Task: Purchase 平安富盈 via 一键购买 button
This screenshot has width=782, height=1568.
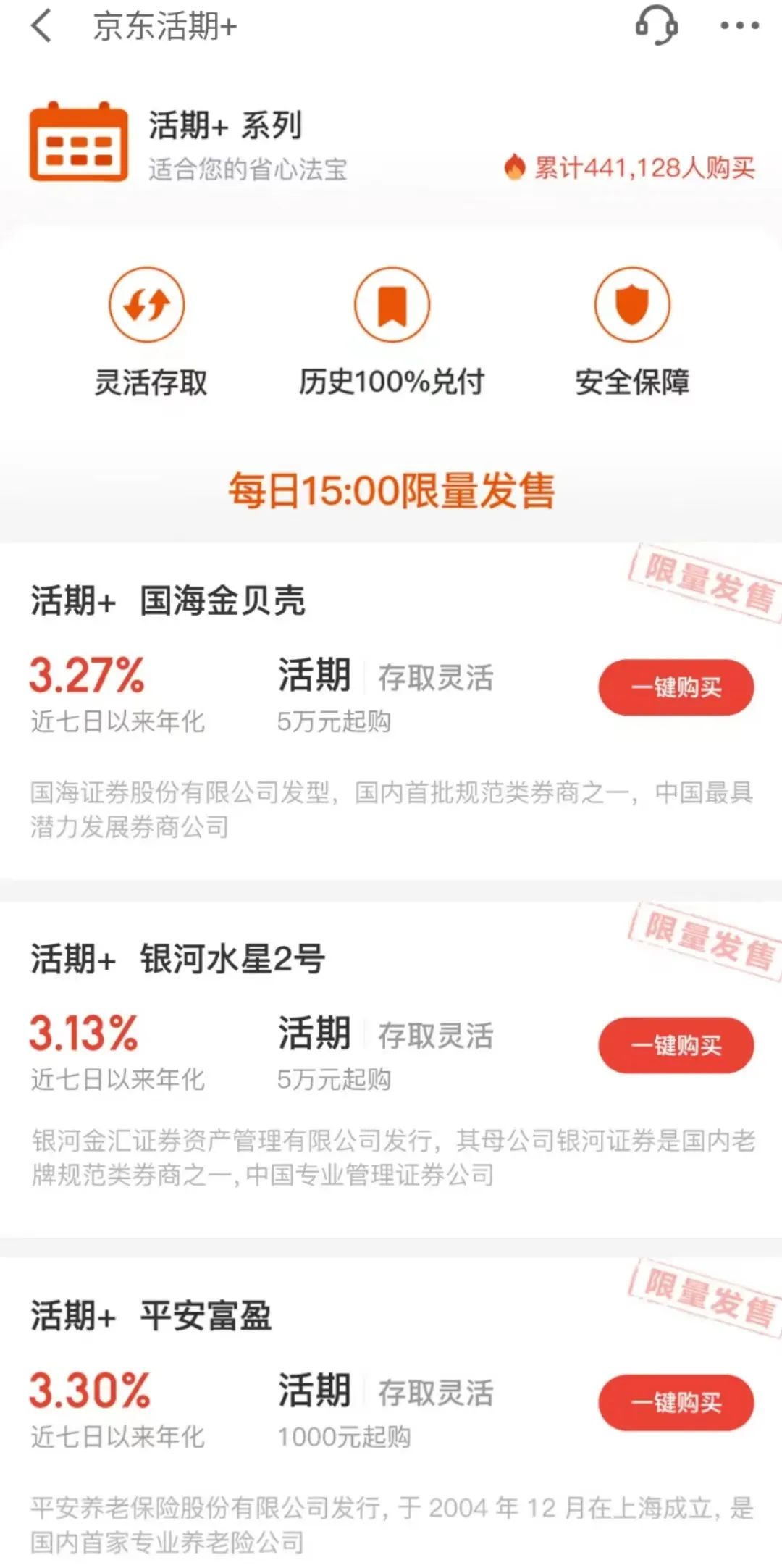Action: click(676, 1402)
